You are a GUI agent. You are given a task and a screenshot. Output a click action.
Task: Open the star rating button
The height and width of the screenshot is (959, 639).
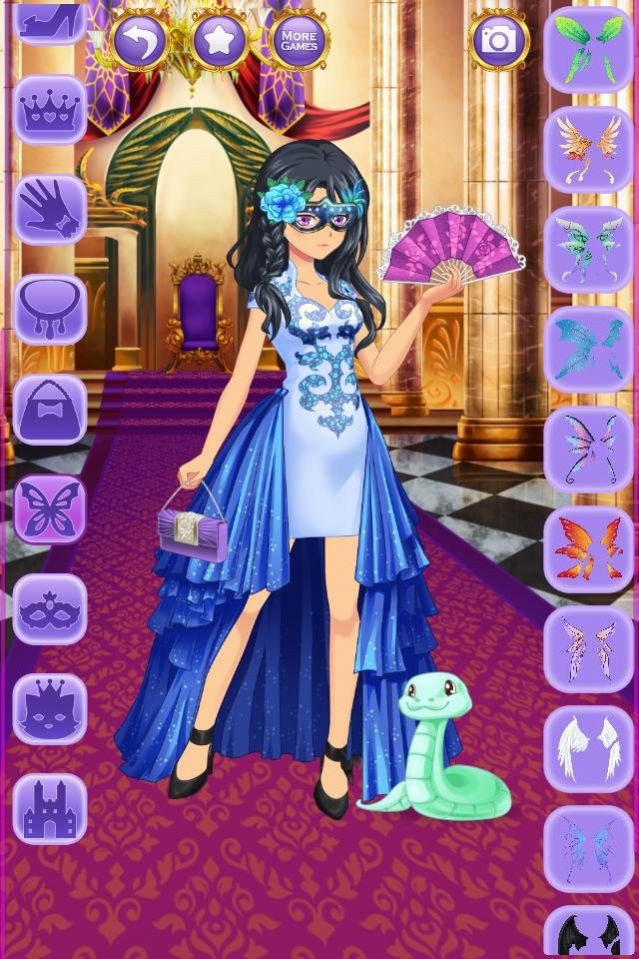(219, 40)
